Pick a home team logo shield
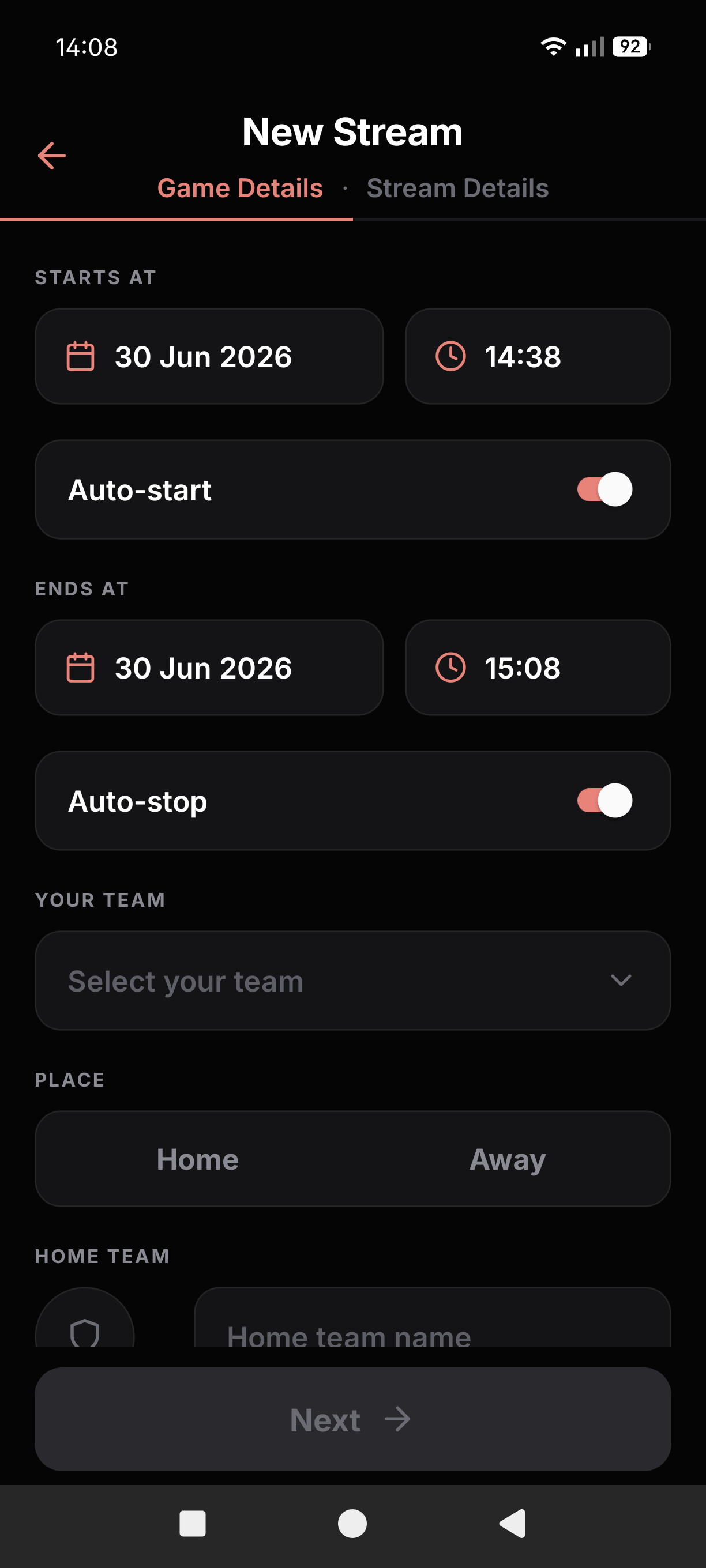This screenshot has height=1568, width=706. 85,1318
